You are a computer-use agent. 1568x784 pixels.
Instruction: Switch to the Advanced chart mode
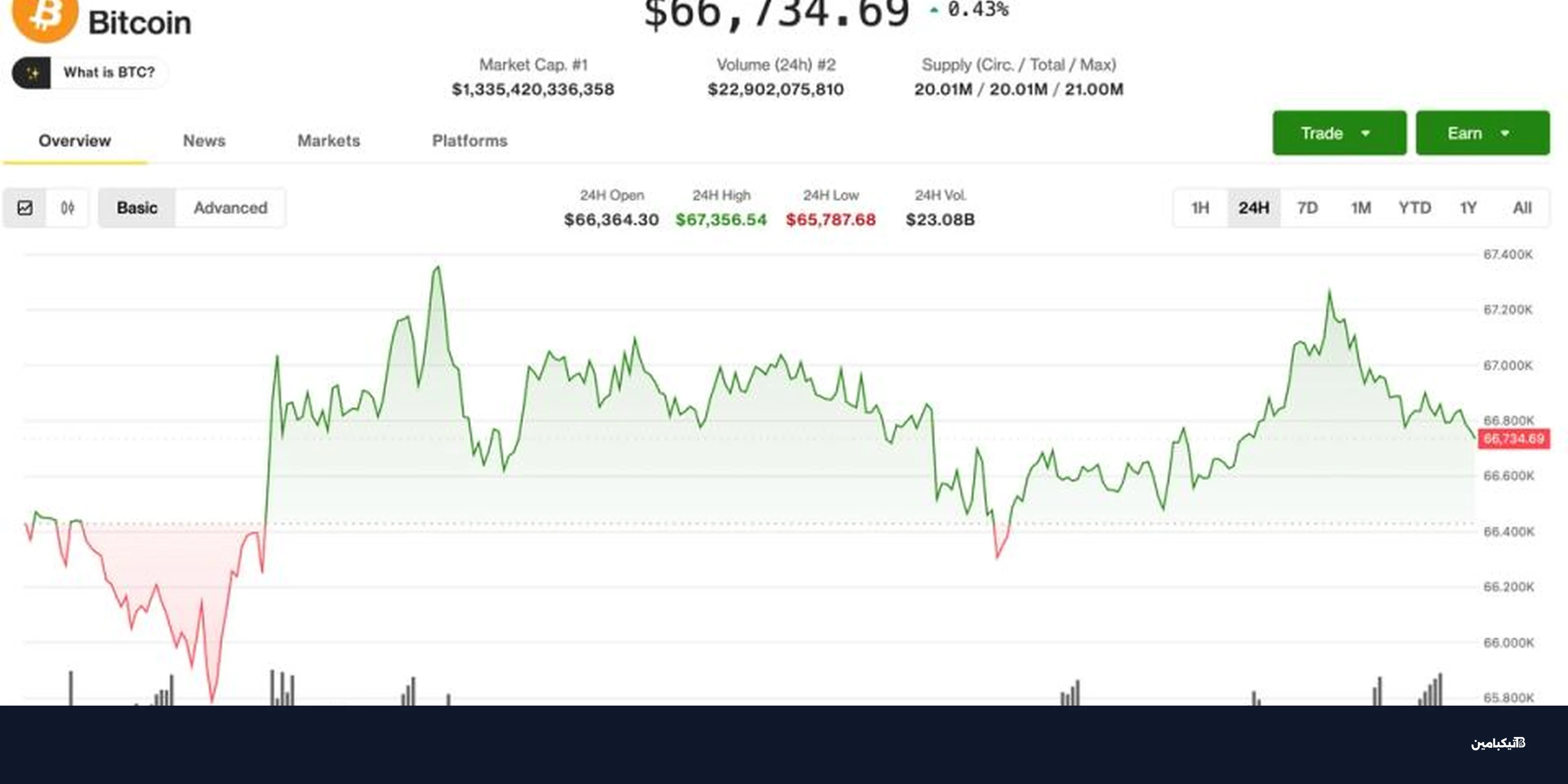tap(230, 208)
